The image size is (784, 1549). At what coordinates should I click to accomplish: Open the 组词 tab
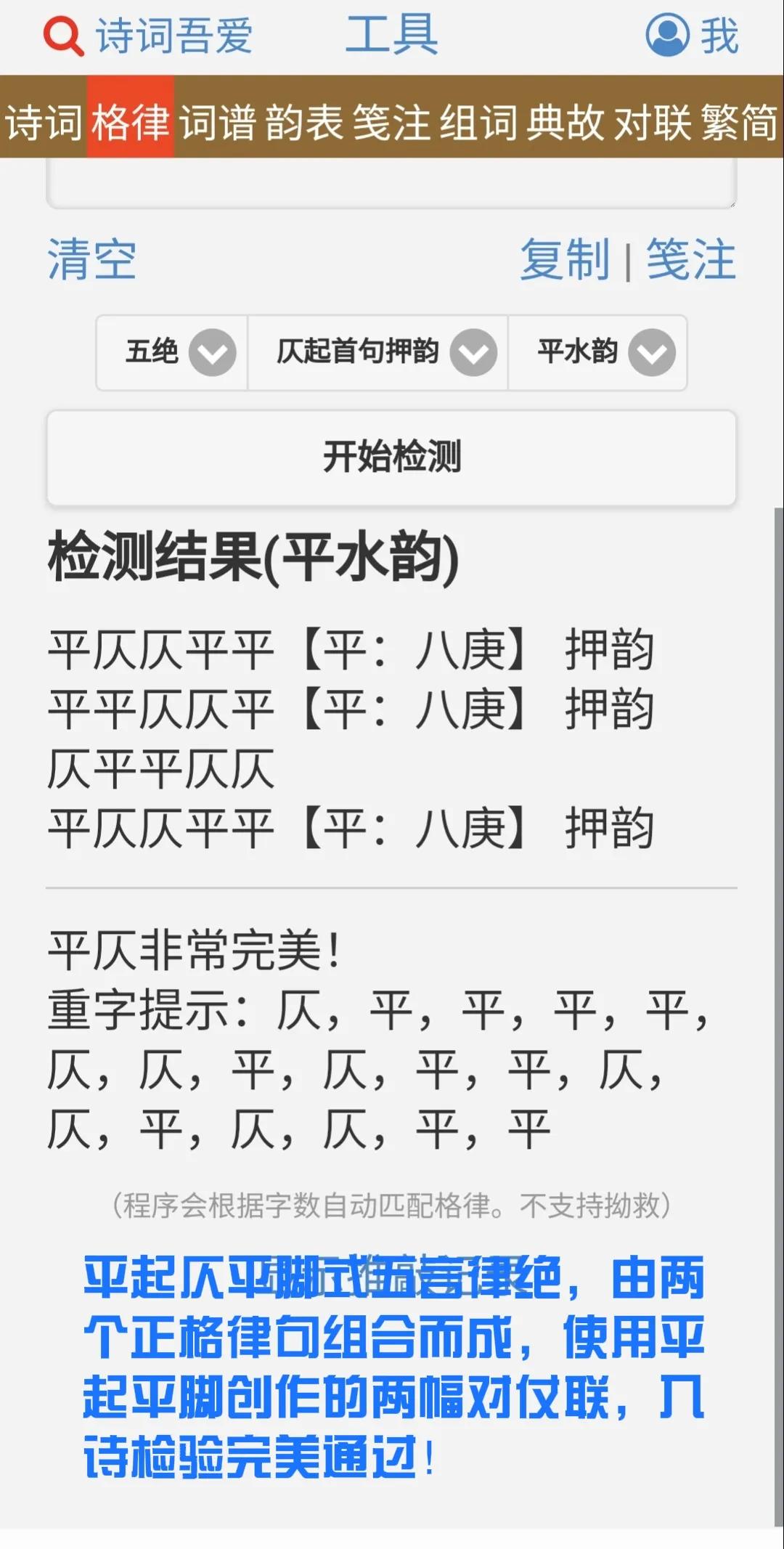pos(479,121)
